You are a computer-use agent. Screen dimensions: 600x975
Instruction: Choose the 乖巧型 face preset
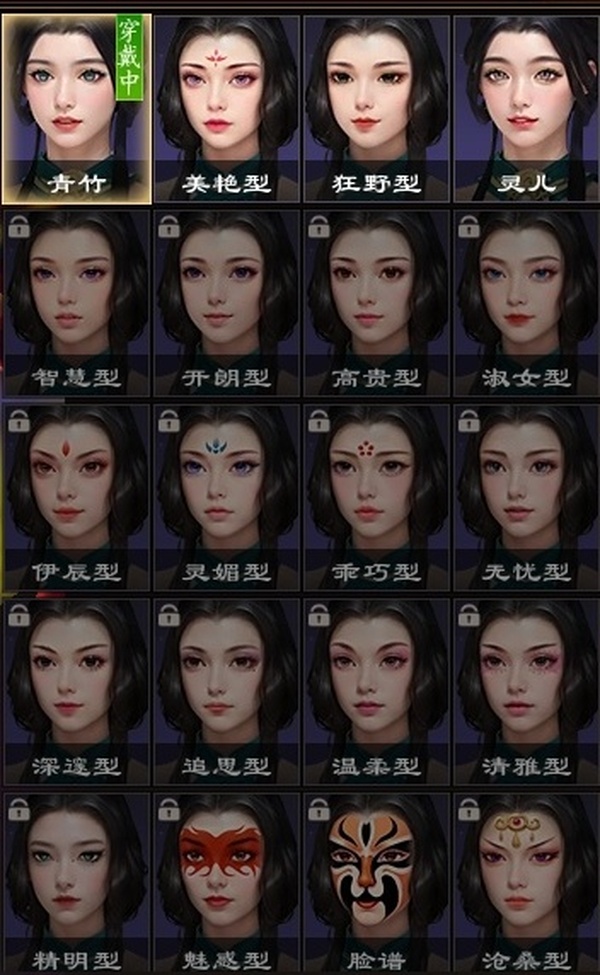[376, 494]
